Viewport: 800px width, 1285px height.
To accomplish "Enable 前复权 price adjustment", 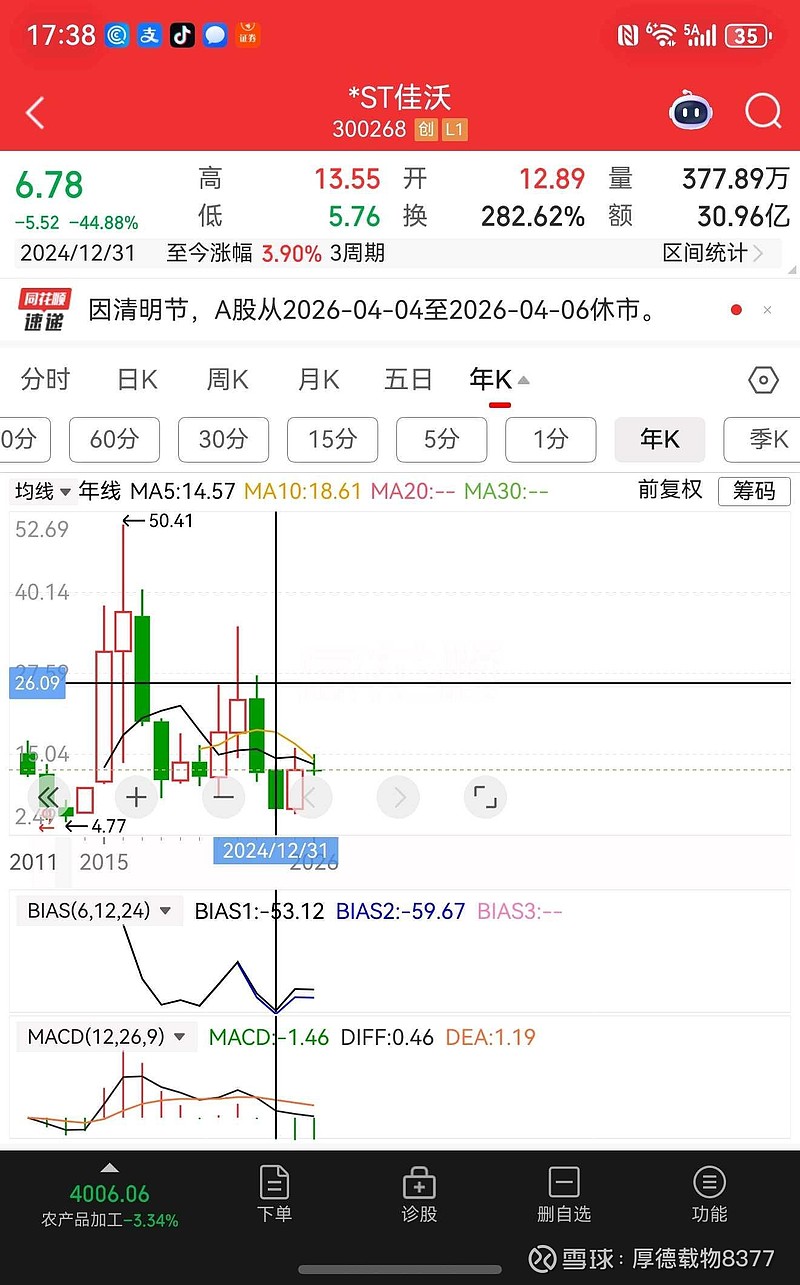I will (669, 491).
